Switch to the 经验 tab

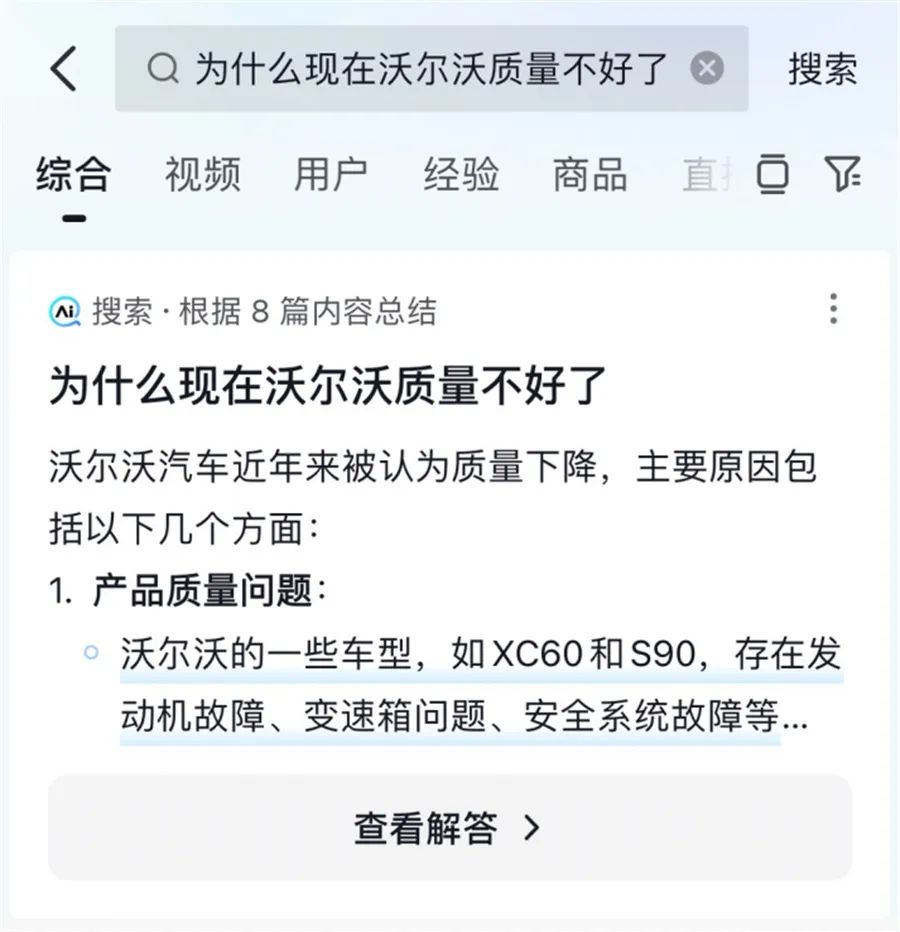[x=461, y=175]
